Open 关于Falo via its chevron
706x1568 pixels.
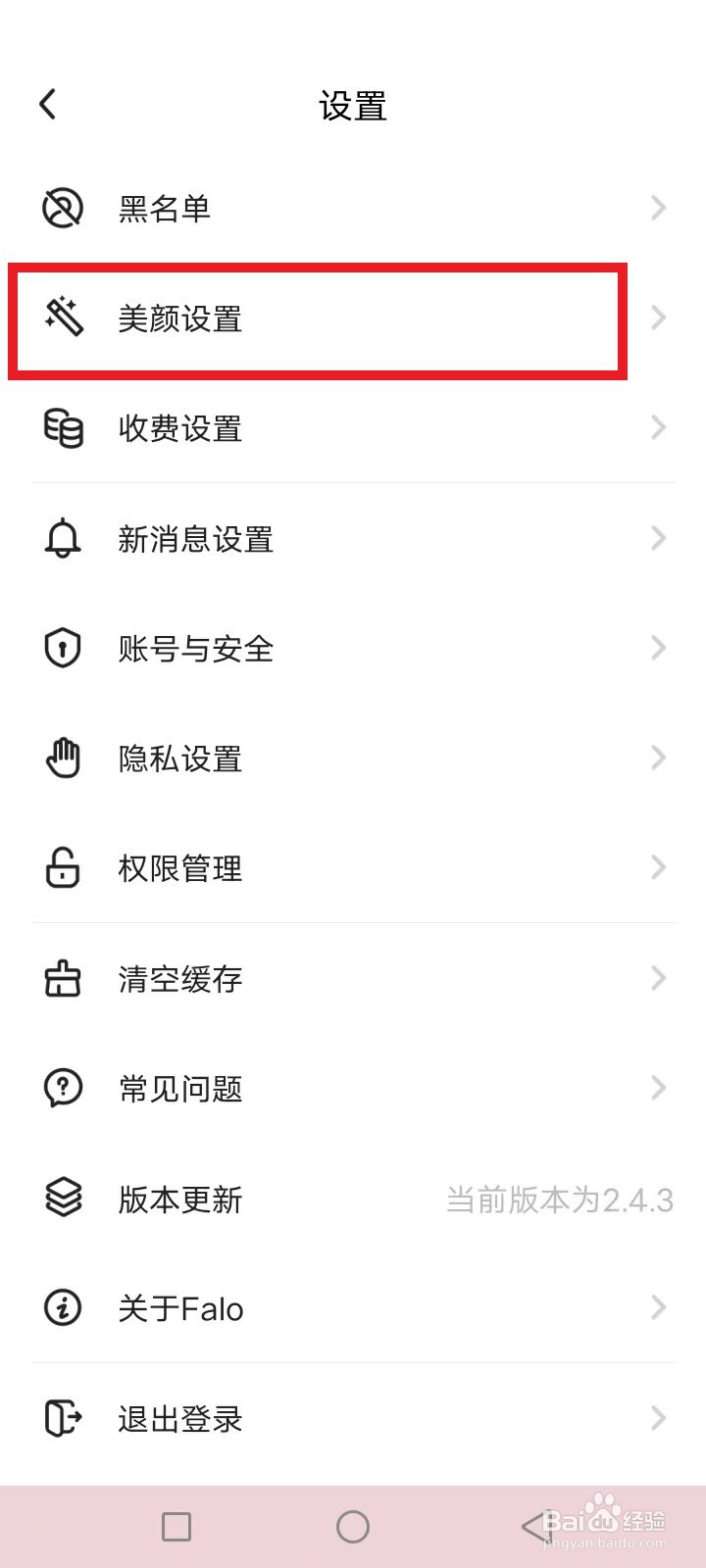click(x=657, y=1307)
